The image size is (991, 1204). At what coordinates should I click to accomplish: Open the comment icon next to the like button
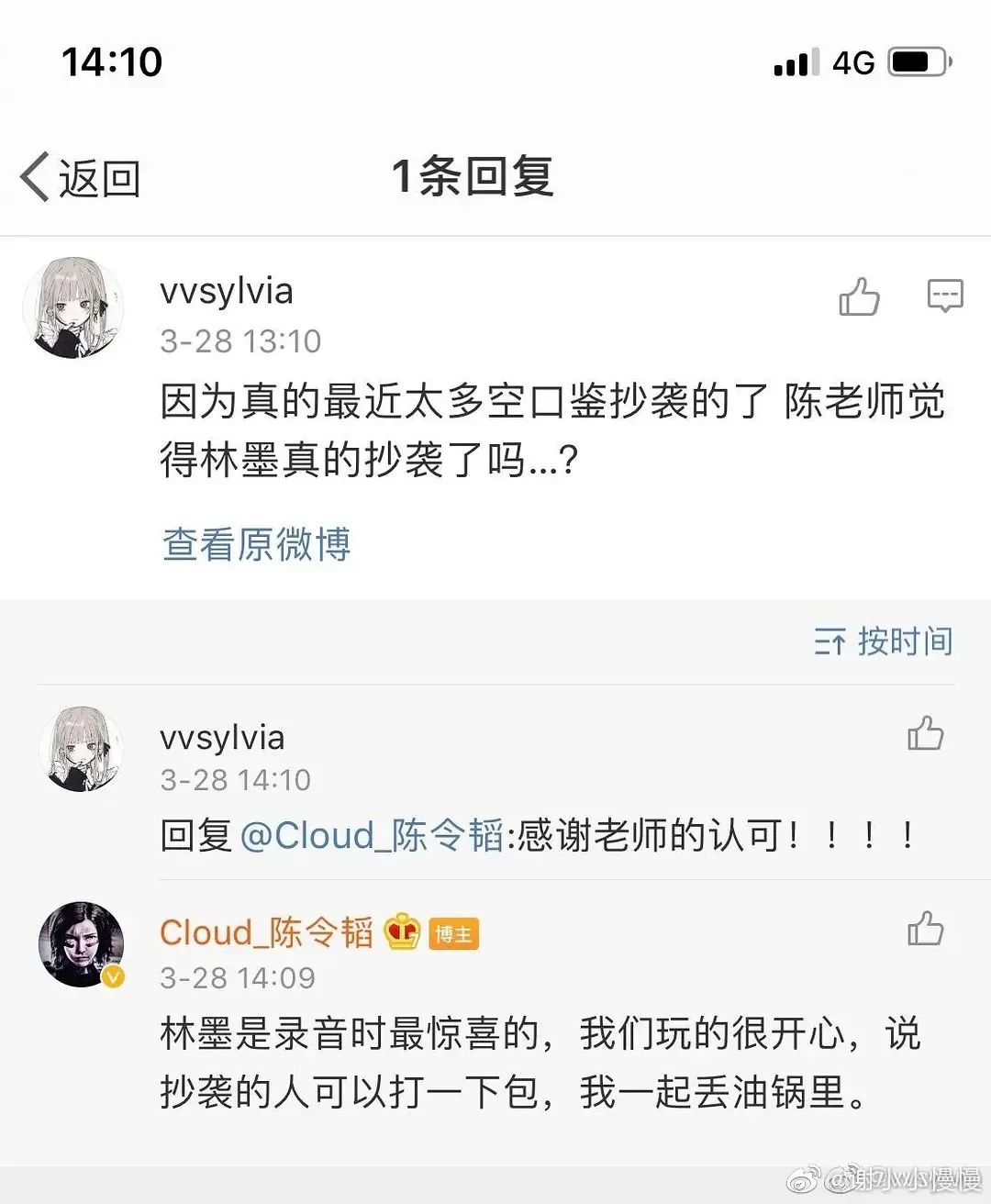944,294
